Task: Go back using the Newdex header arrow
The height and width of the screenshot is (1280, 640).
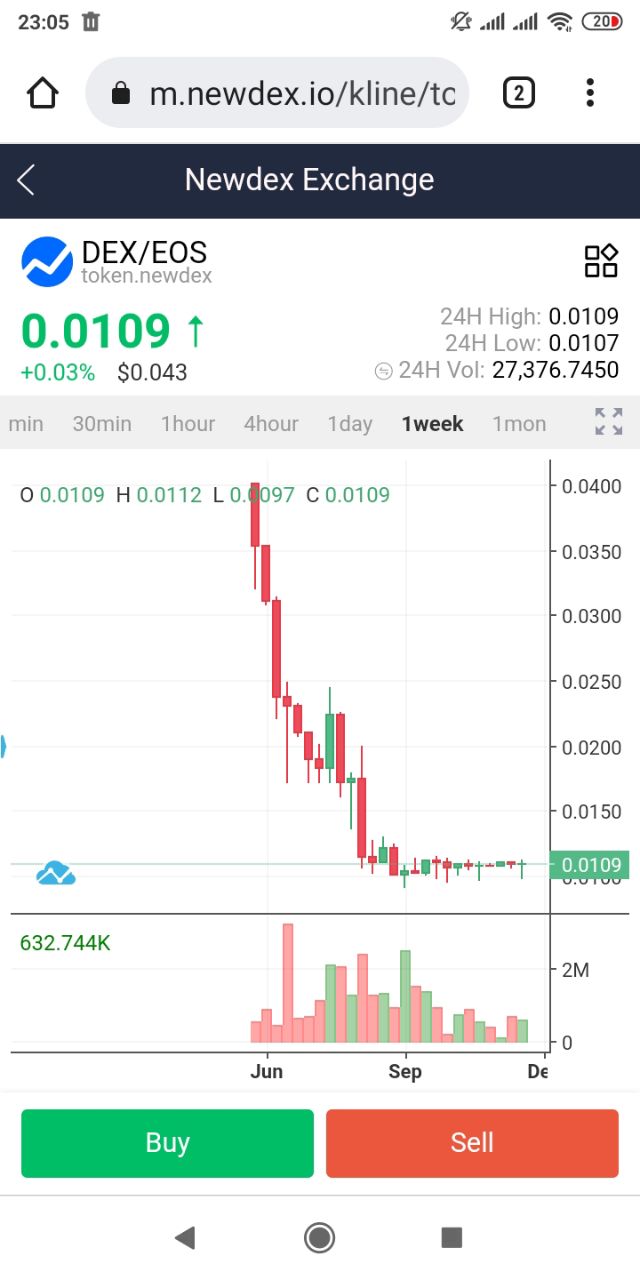Action: pyautogui.click(x=26, y=180)
